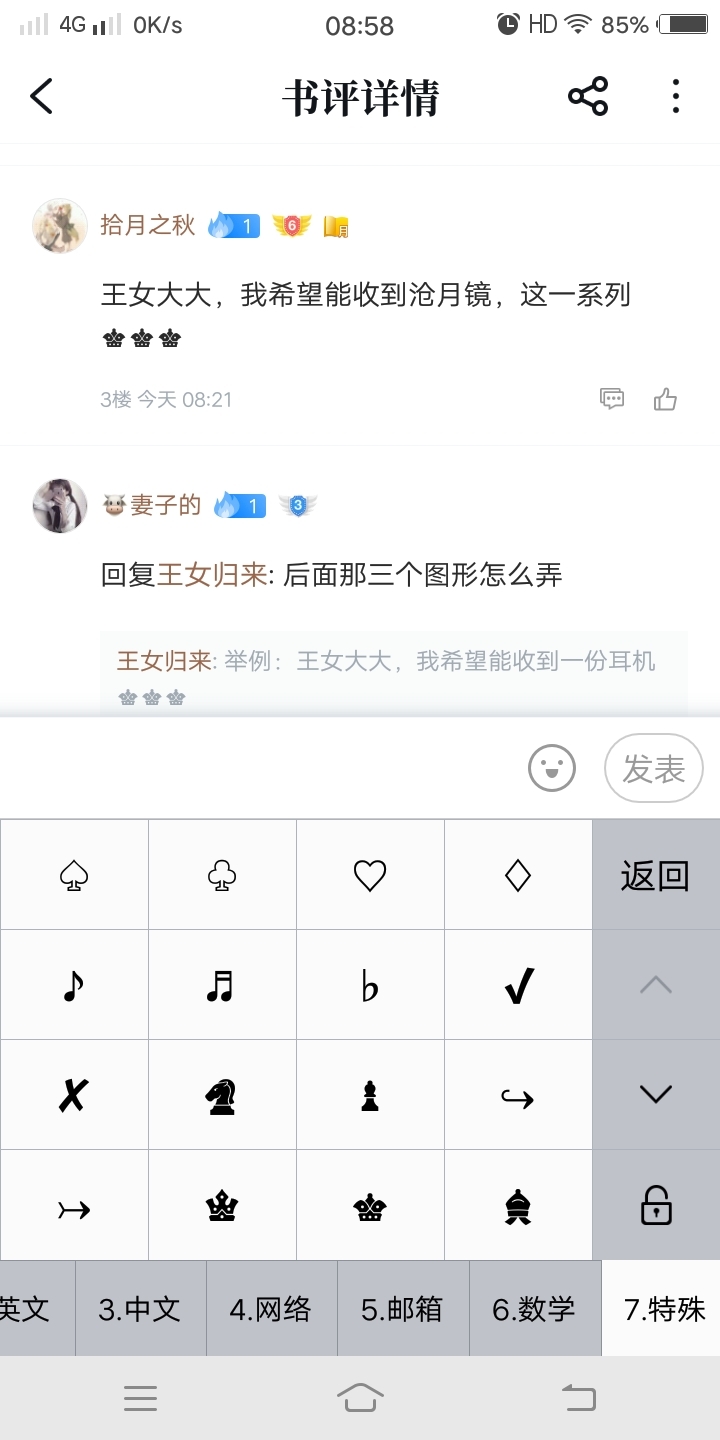
Task: Open the emoji picker
Action: point(552,769)
